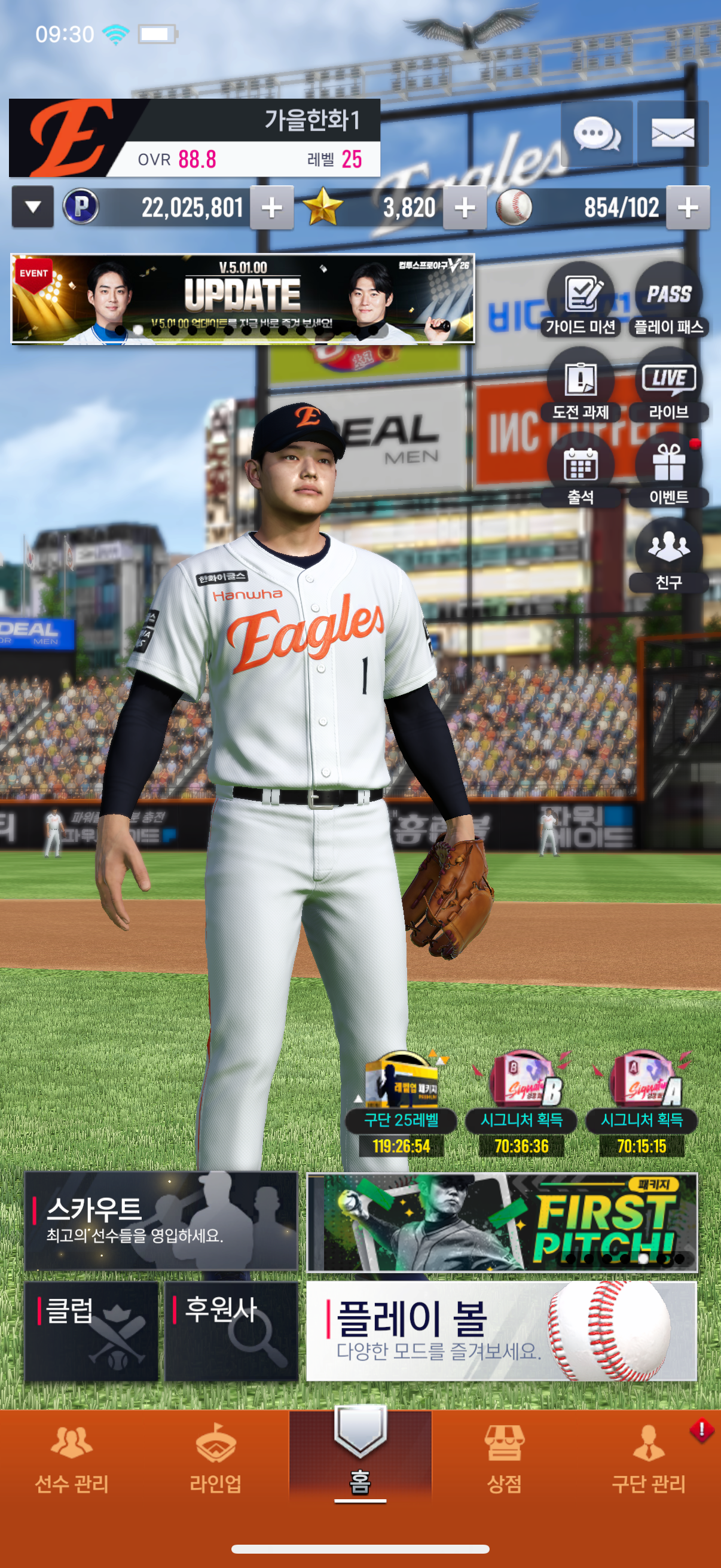This screenshot has height=1568, width=721.
Task: Open 이벤트 gift events
Action: [668, 471]
